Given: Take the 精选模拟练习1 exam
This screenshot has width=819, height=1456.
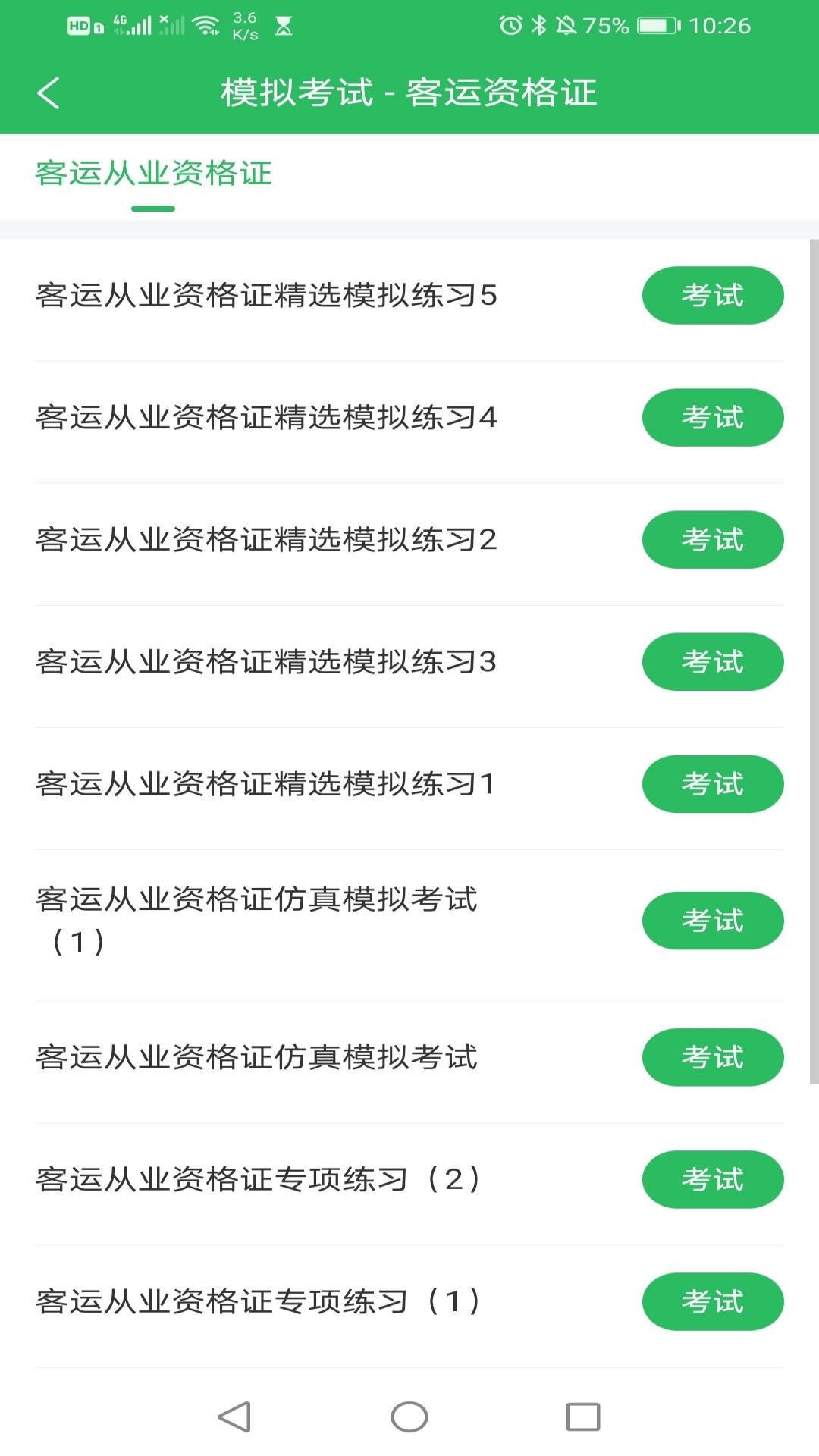Looking at the screenshot, I should 712,783.
